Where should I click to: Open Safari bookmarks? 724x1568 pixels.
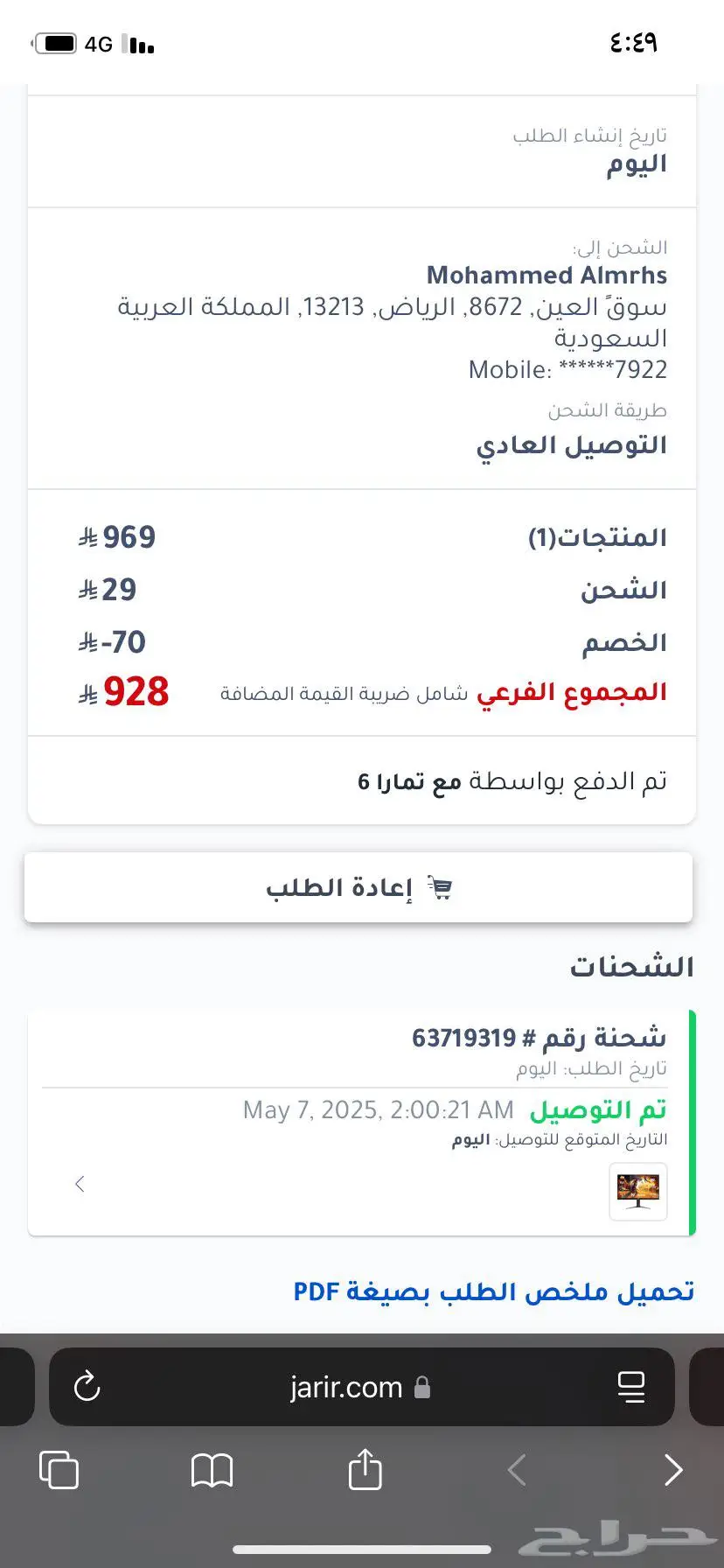point(212,1470)
